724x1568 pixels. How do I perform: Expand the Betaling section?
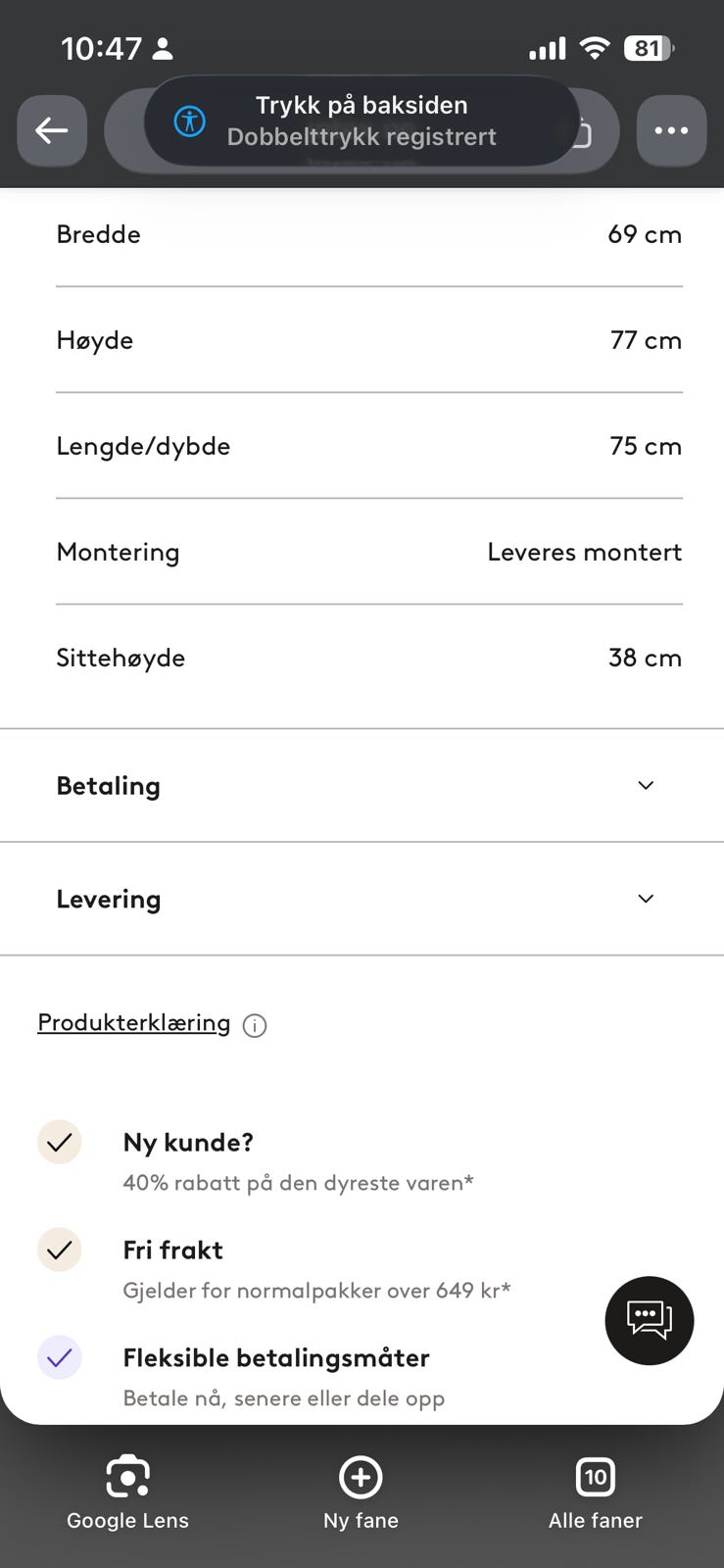(x=362, y=786)
